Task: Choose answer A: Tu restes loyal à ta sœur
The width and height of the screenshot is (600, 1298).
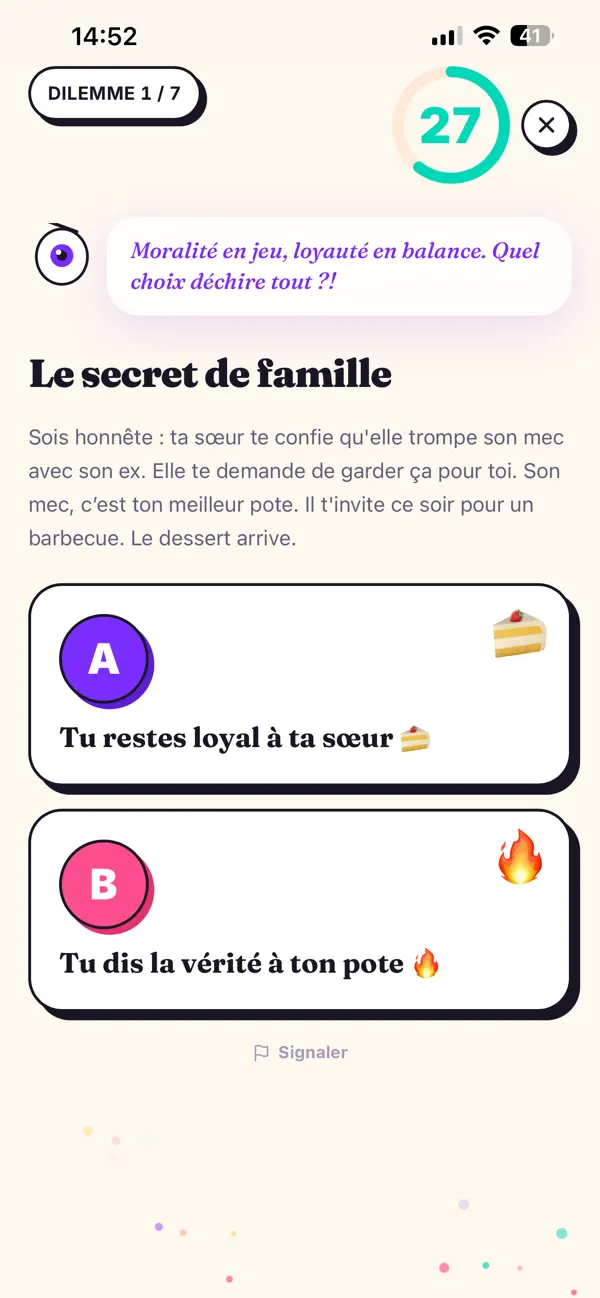Action: [300, 684]
